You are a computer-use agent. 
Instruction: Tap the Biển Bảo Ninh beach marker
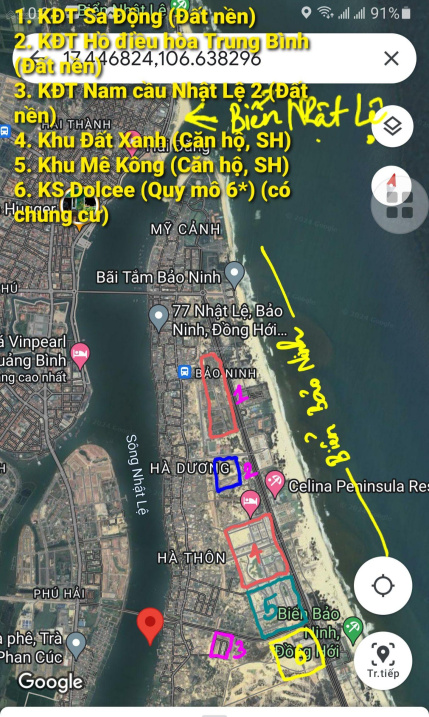click(x=353, y=630)
